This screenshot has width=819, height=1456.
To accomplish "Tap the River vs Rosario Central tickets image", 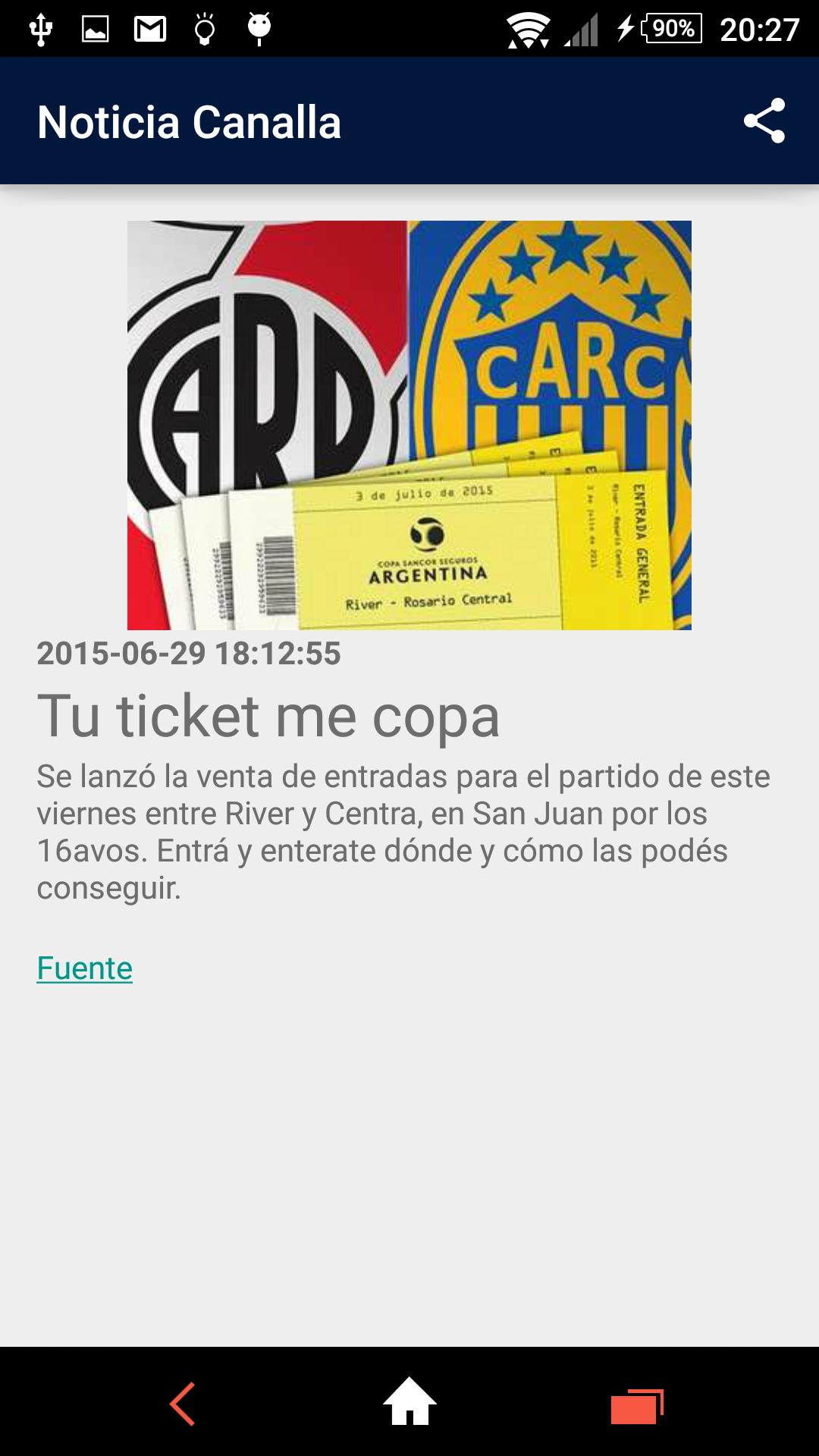I will tap(409, 425).
